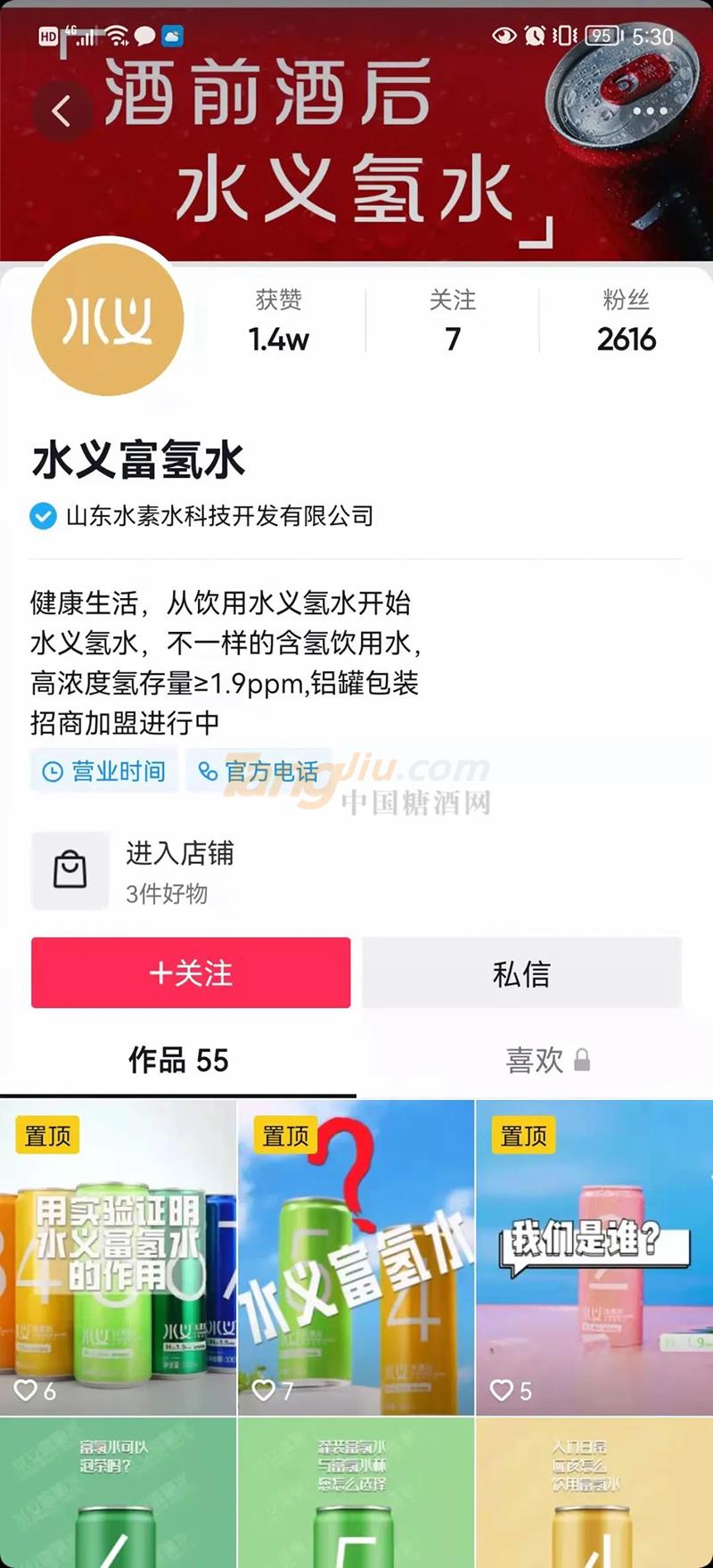Call via the 官方电话 chip
The image size is (713, 1568).
[258, 771]
